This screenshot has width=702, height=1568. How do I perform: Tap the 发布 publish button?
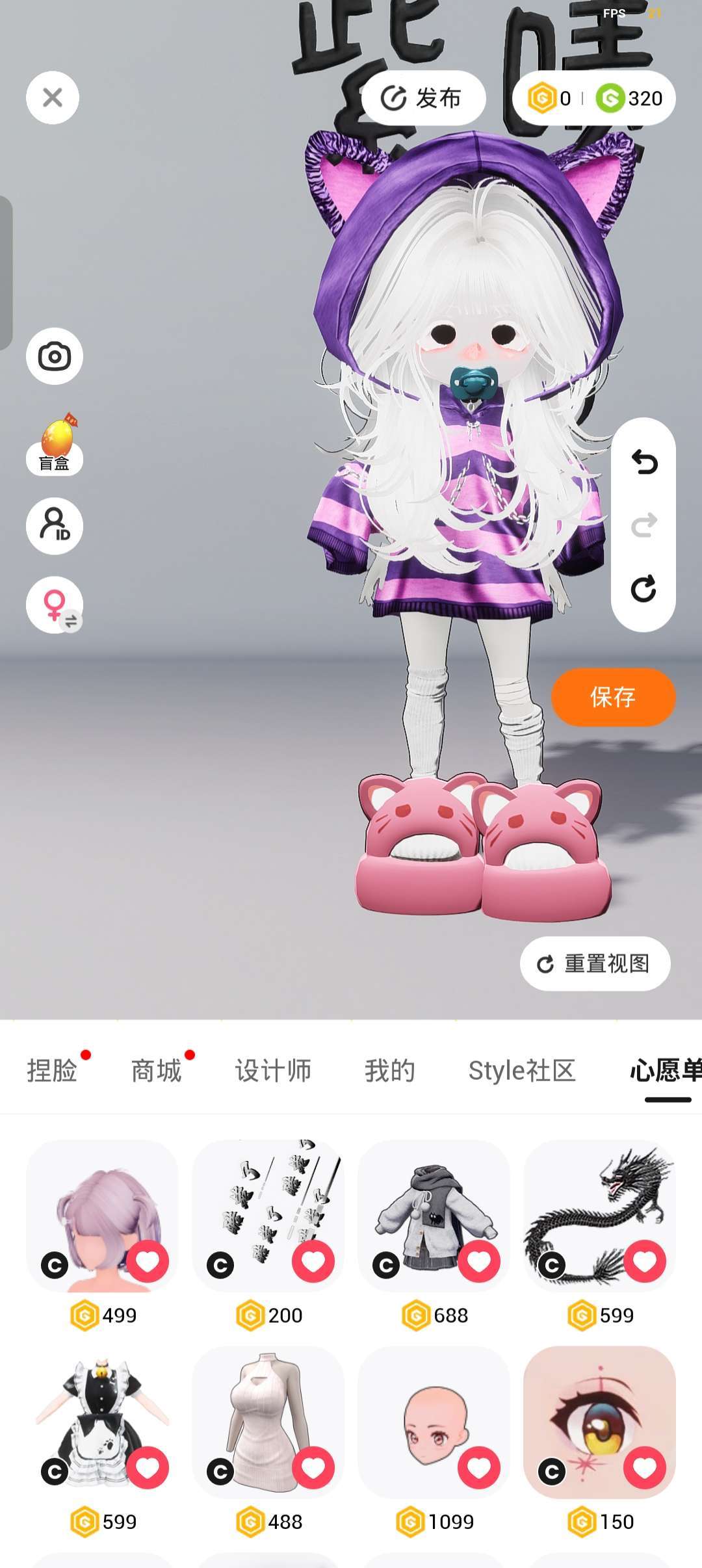pyautogui.click(x=423, y=98)
